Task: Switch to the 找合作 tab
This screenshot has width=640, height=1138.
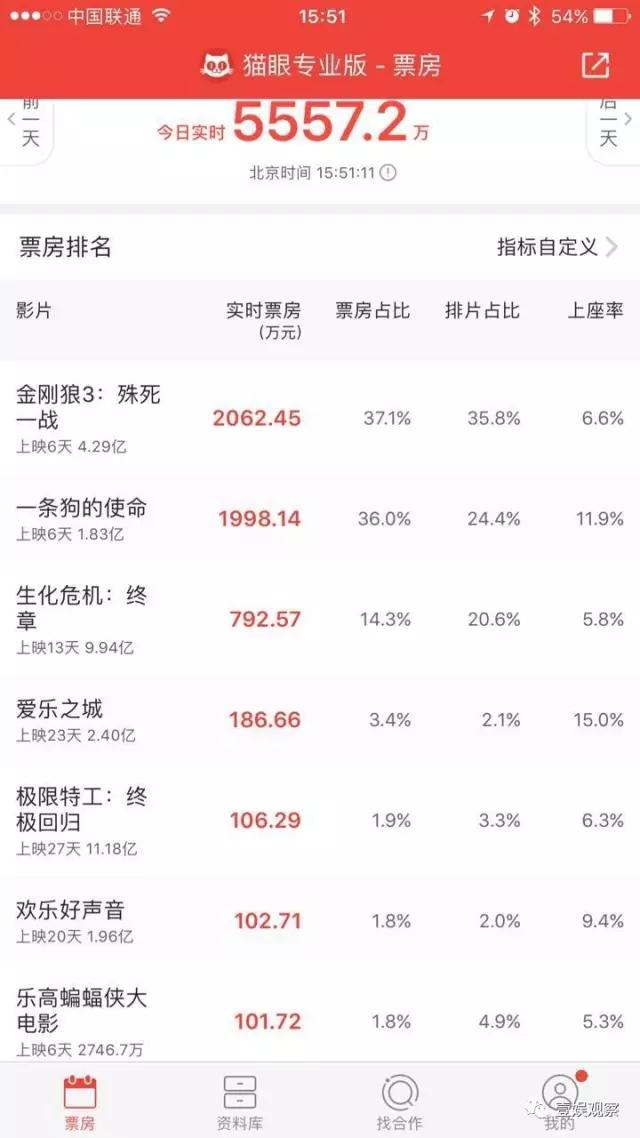Action: (400, 1102)
